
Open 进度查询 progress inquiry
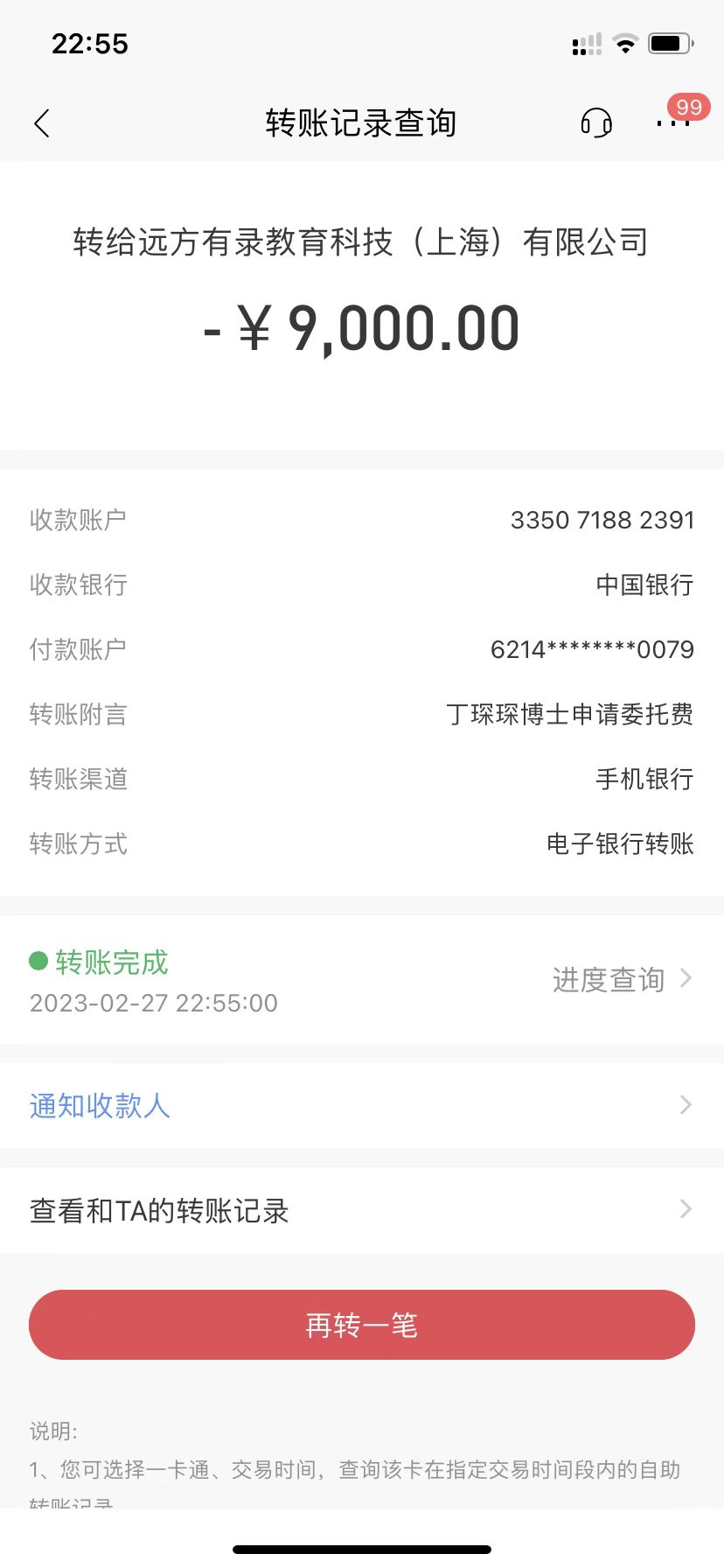(x=621, y=980)
